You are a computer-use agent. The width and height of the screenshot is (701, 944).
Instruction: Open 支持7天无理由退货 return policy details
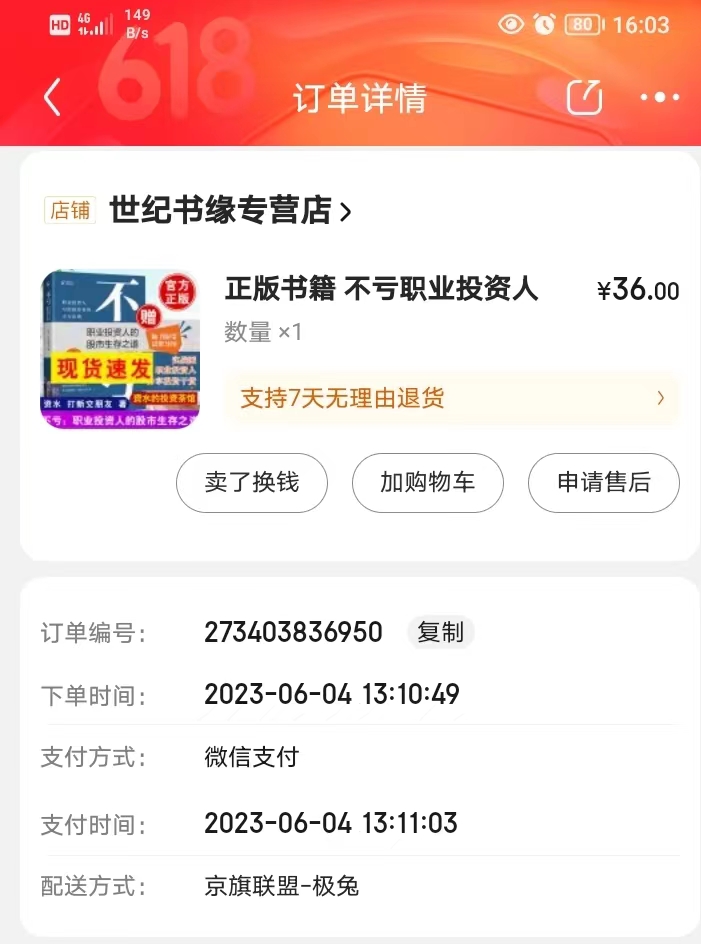pos(452,398)
